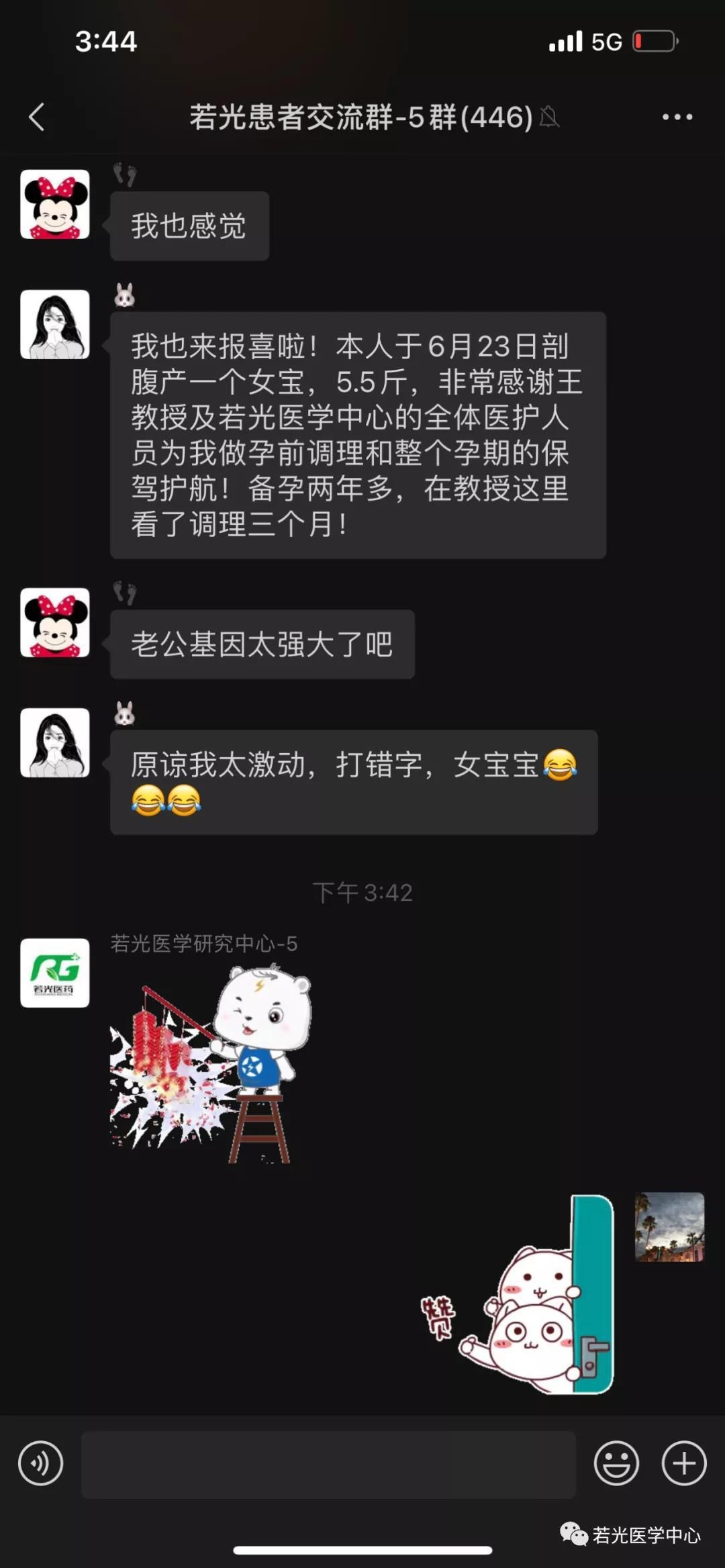The height and width of the screenshot is (1568, 725).
Task: Open avatar beside the 我也来报喜啦 message
Action: point(55,324)
